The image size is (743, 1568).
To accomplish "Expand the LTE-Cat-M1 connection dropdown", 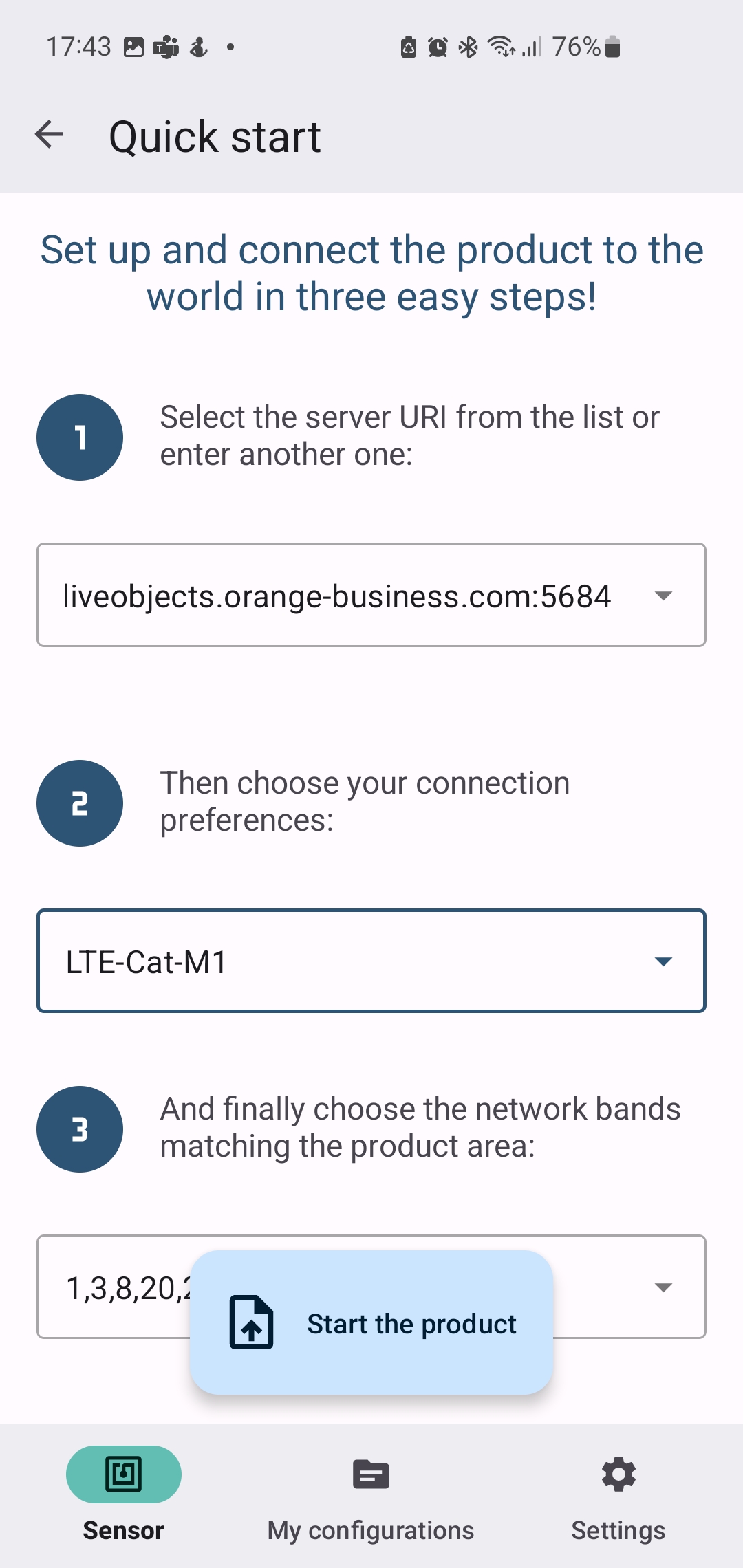I will pyautogui.click(x=663, y=961).
